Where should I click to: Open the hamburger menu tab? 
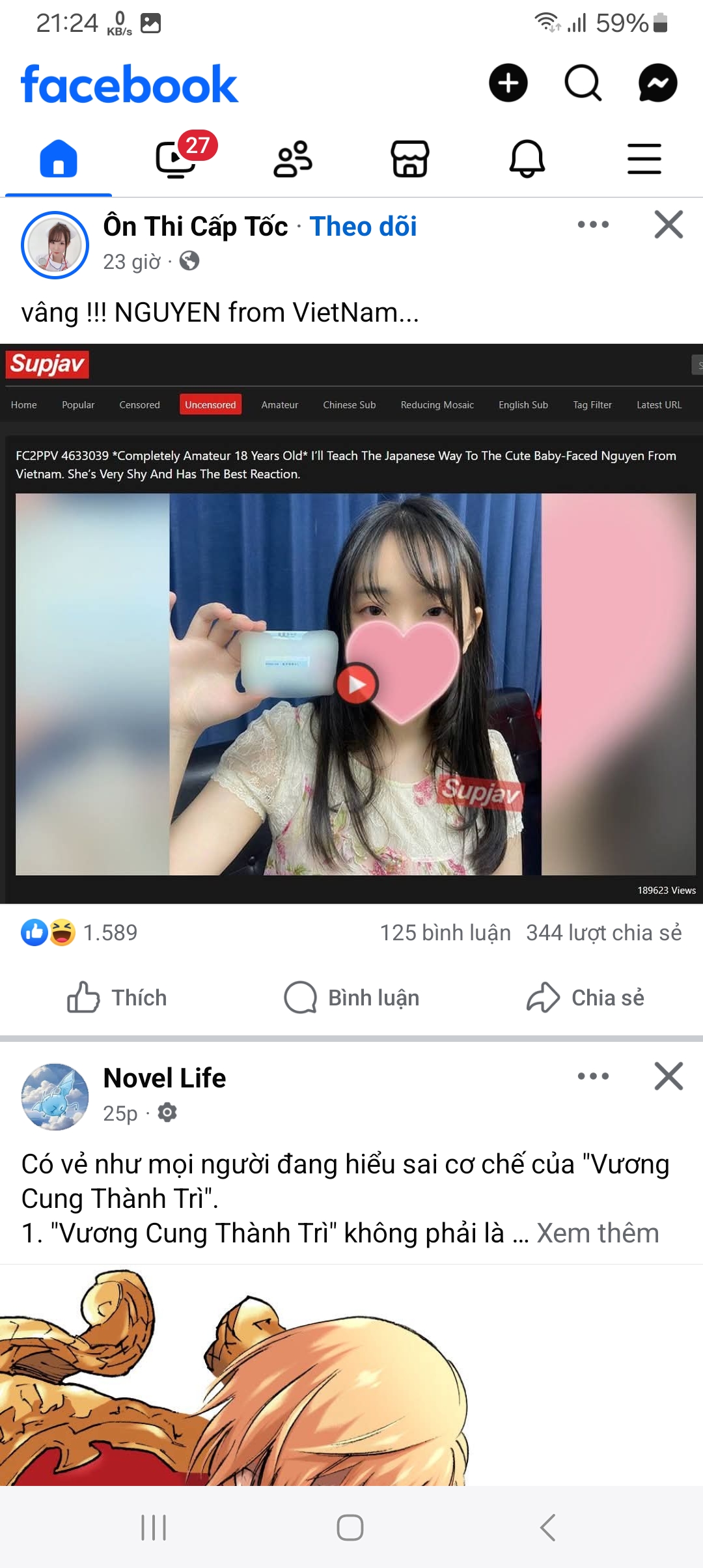point(644,159)
